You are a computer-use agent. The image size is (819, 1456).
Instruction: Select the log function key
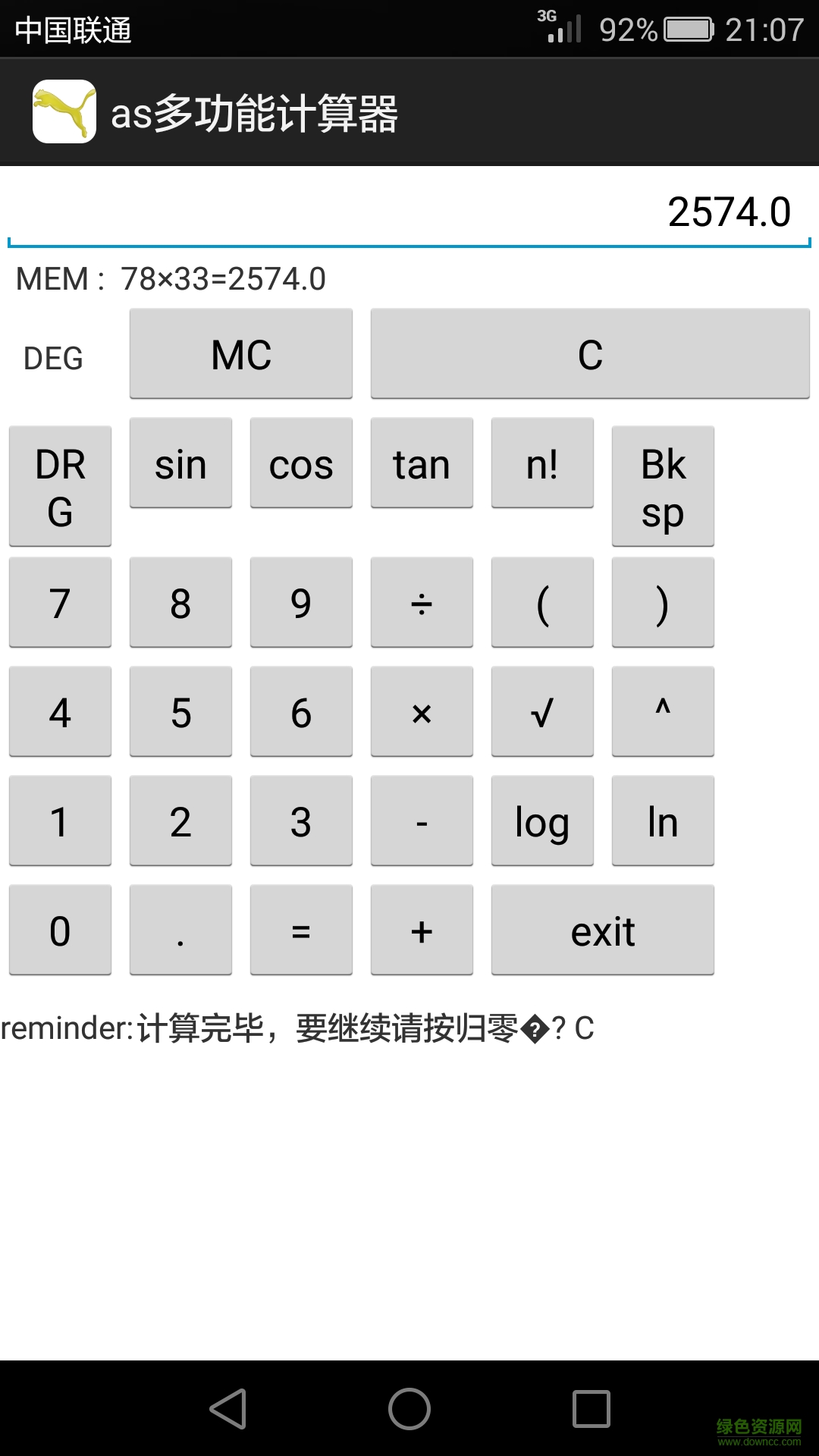click(x=542, y=821)
